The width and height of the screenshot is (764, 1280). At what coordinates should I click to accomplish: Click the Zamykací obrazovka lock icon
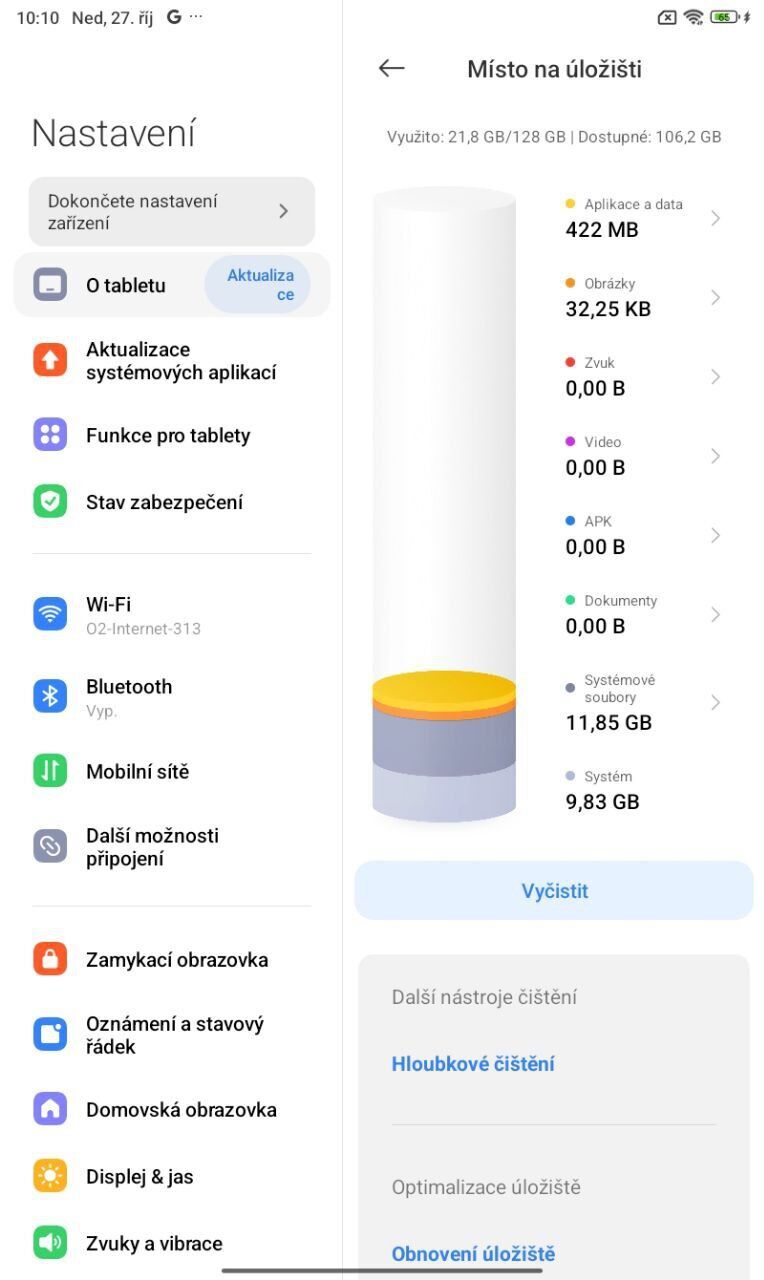pos(50,959)
